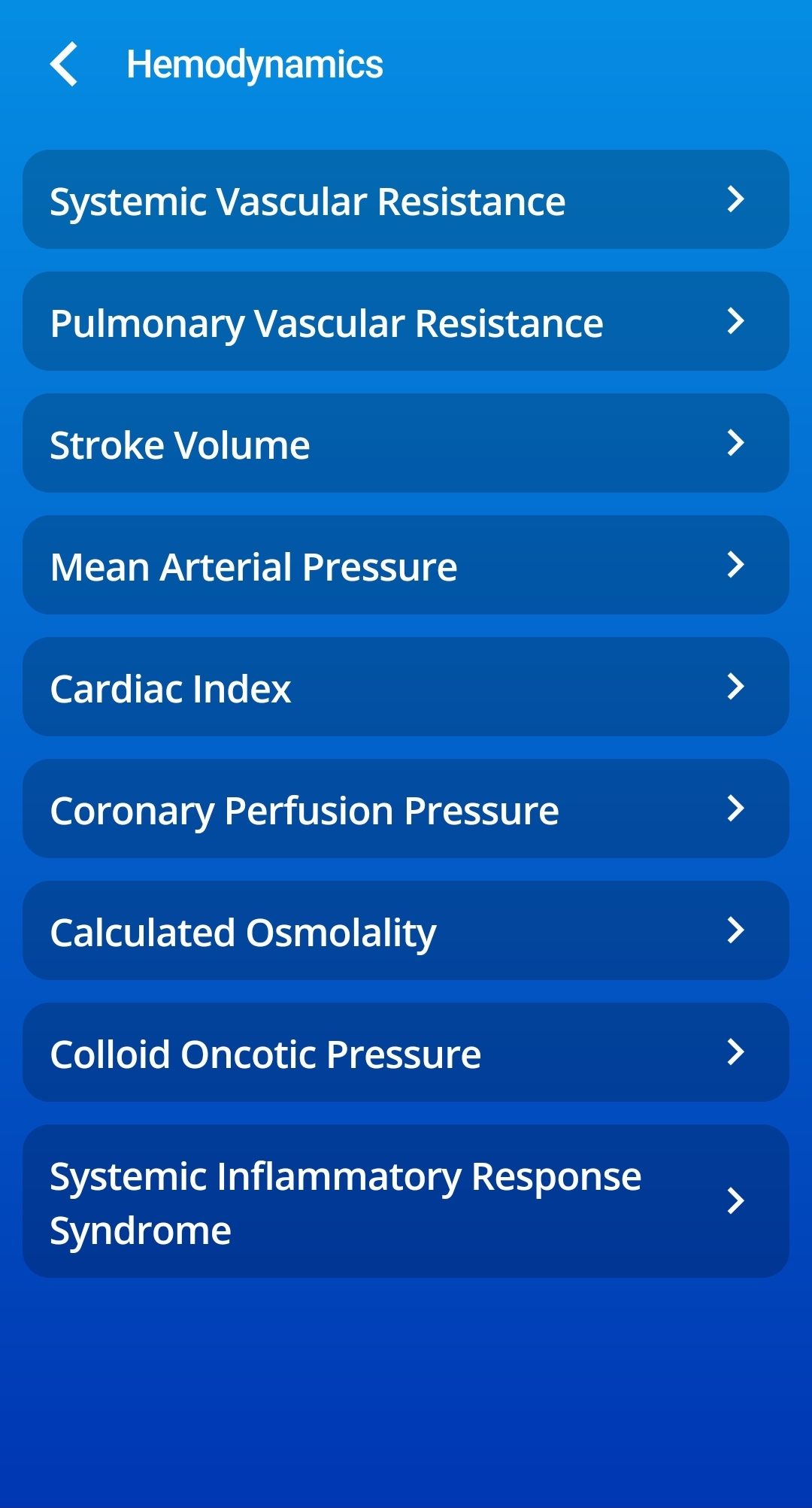Select Systemic Inflammatory Response Syndrome
This screenshot has width=812, height=1508.
(406, 1202)
